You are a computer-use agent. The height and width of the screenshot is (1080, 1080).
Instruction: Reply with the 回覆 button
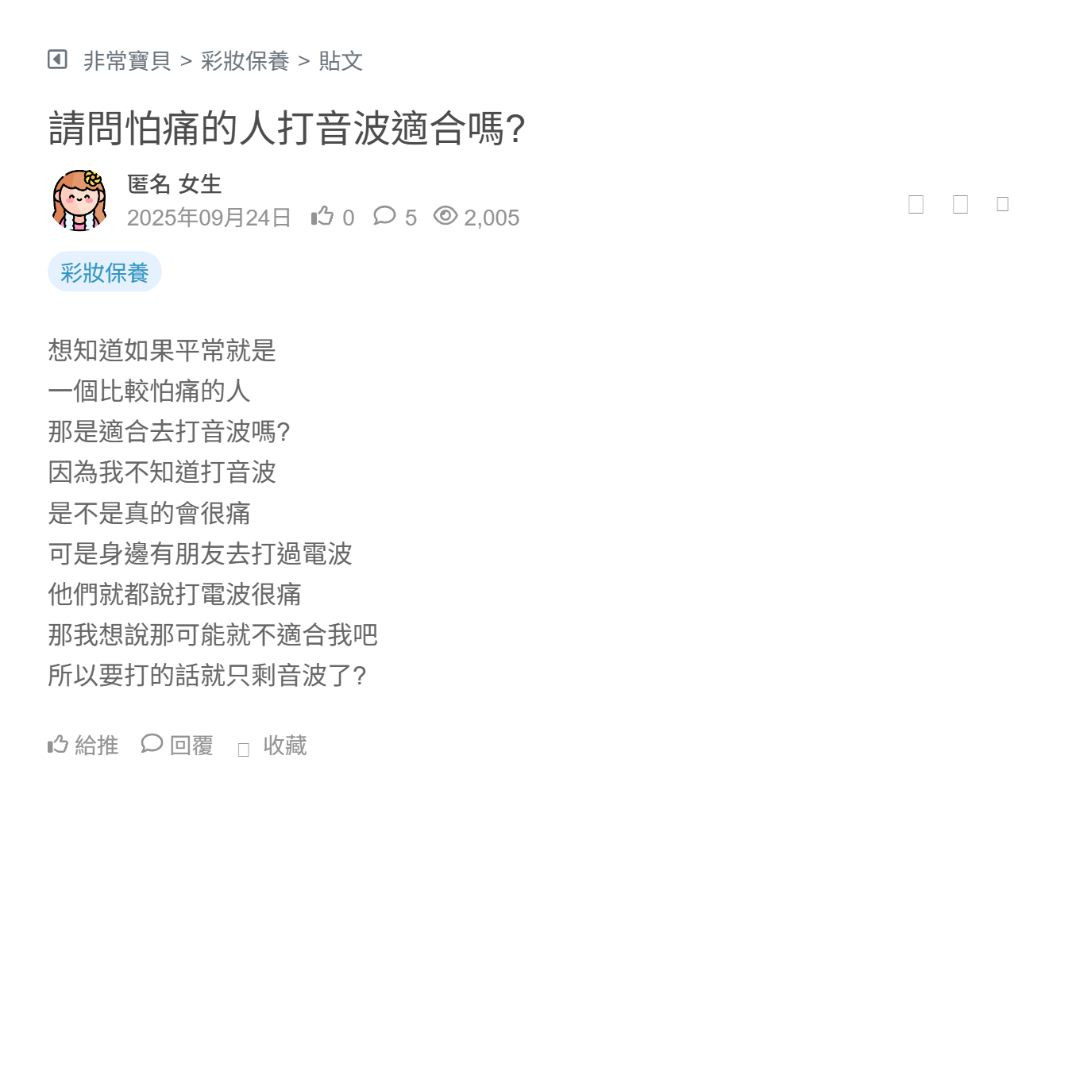tap(177, 745)
